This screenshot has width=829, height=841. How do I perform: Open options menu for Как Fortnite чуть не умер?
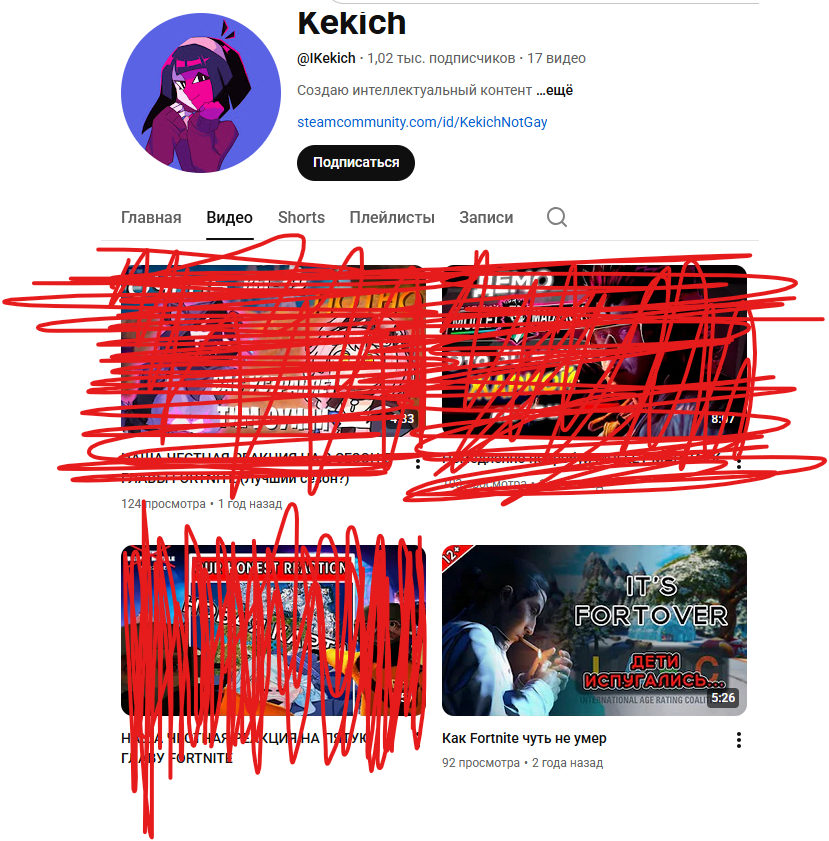coord(739,740)
